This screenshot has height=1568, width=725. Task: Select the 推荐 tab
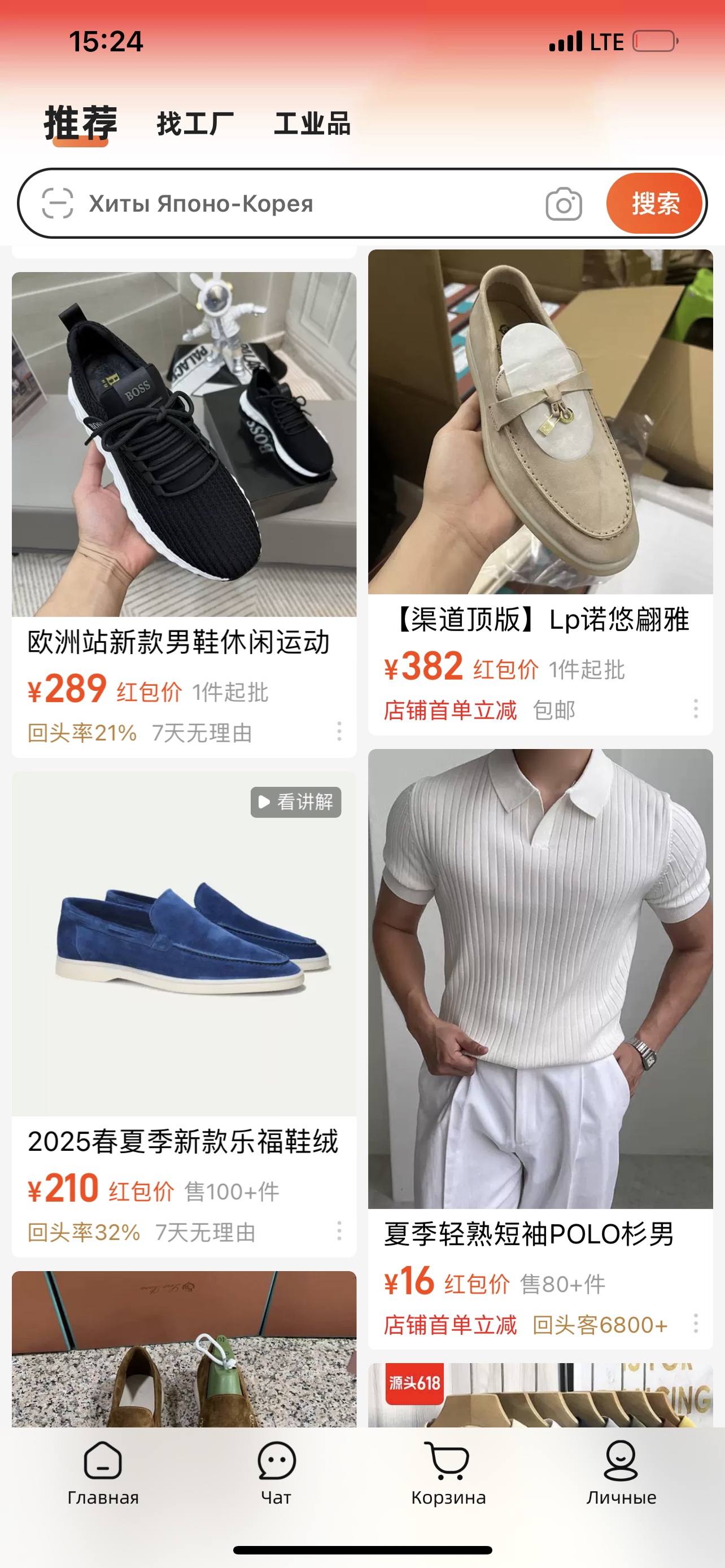tap(80, 124)
